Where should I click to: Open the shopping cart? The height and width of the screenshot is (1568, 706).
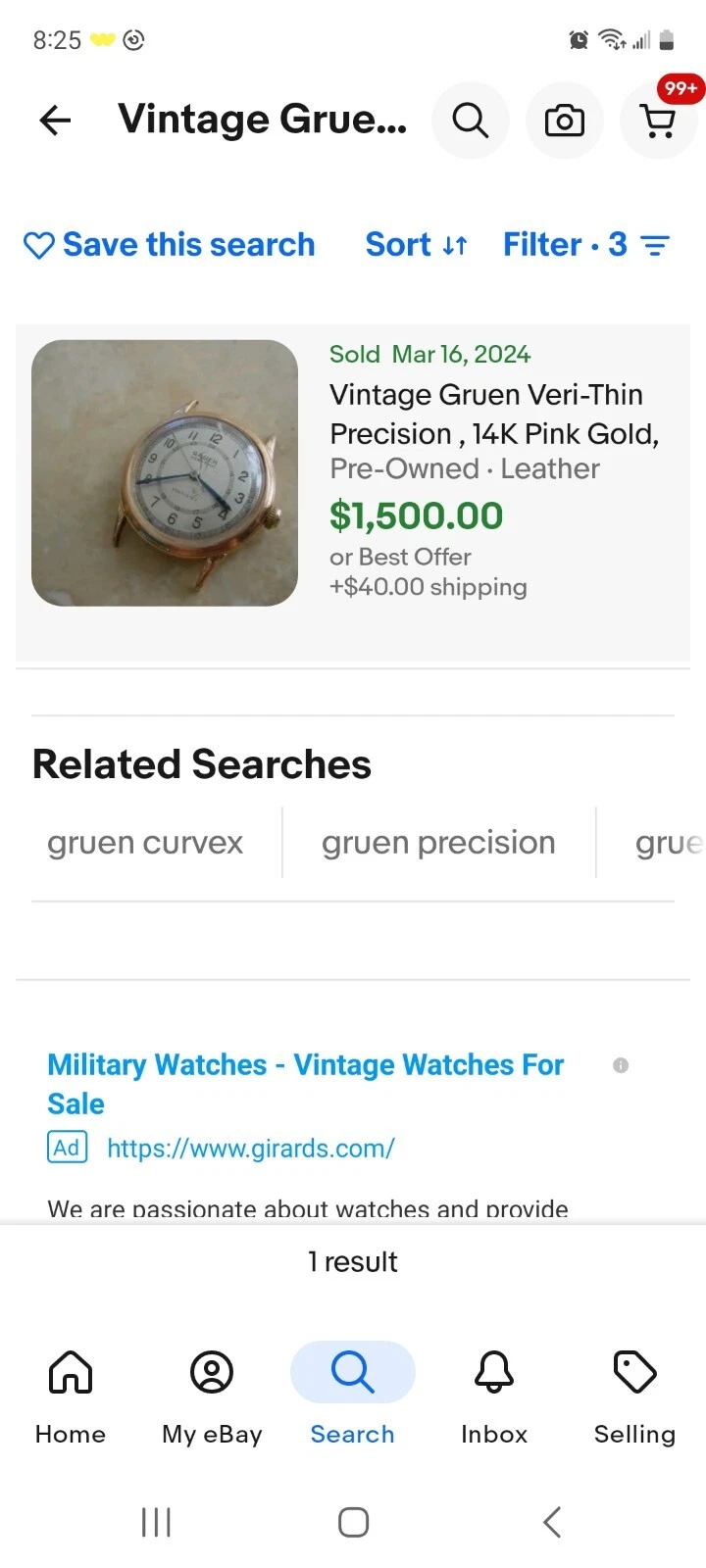click(658, 121)
